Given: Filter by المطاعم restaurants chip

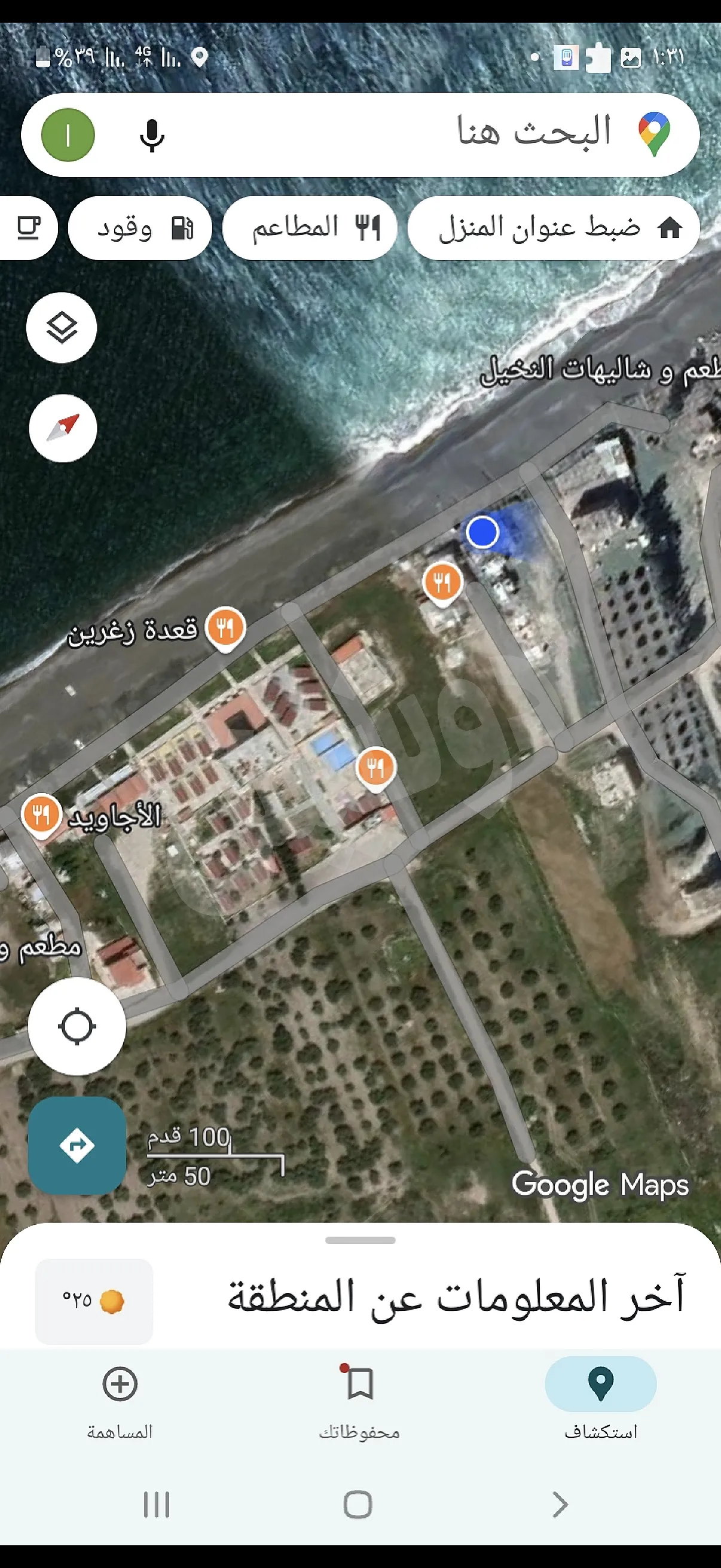Looking at the screenshot, I should pos(310,228).
